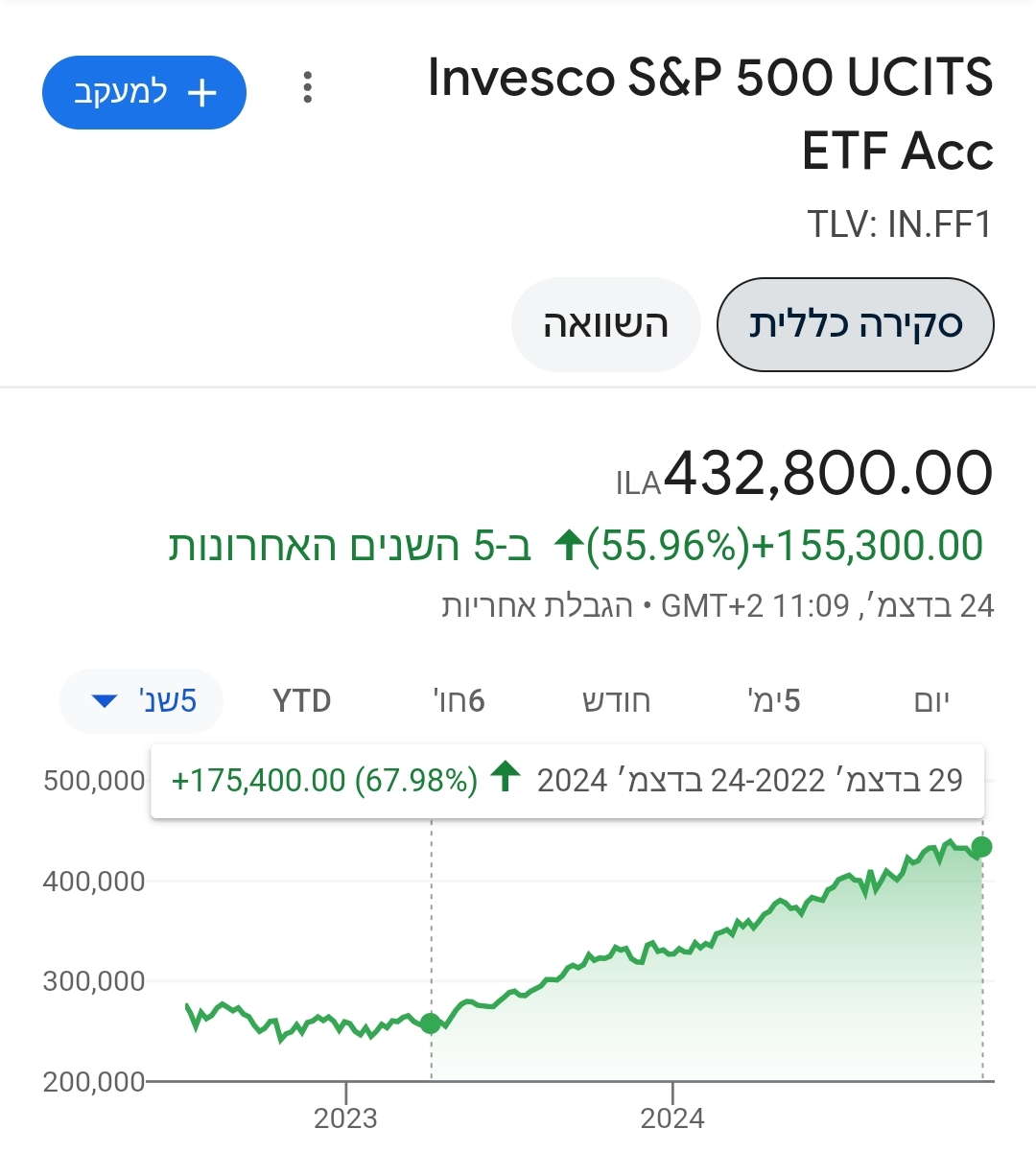The image size is (1036, 1176).
Task: Switch to the comparison (השוואה) tab
Action: 605,324
